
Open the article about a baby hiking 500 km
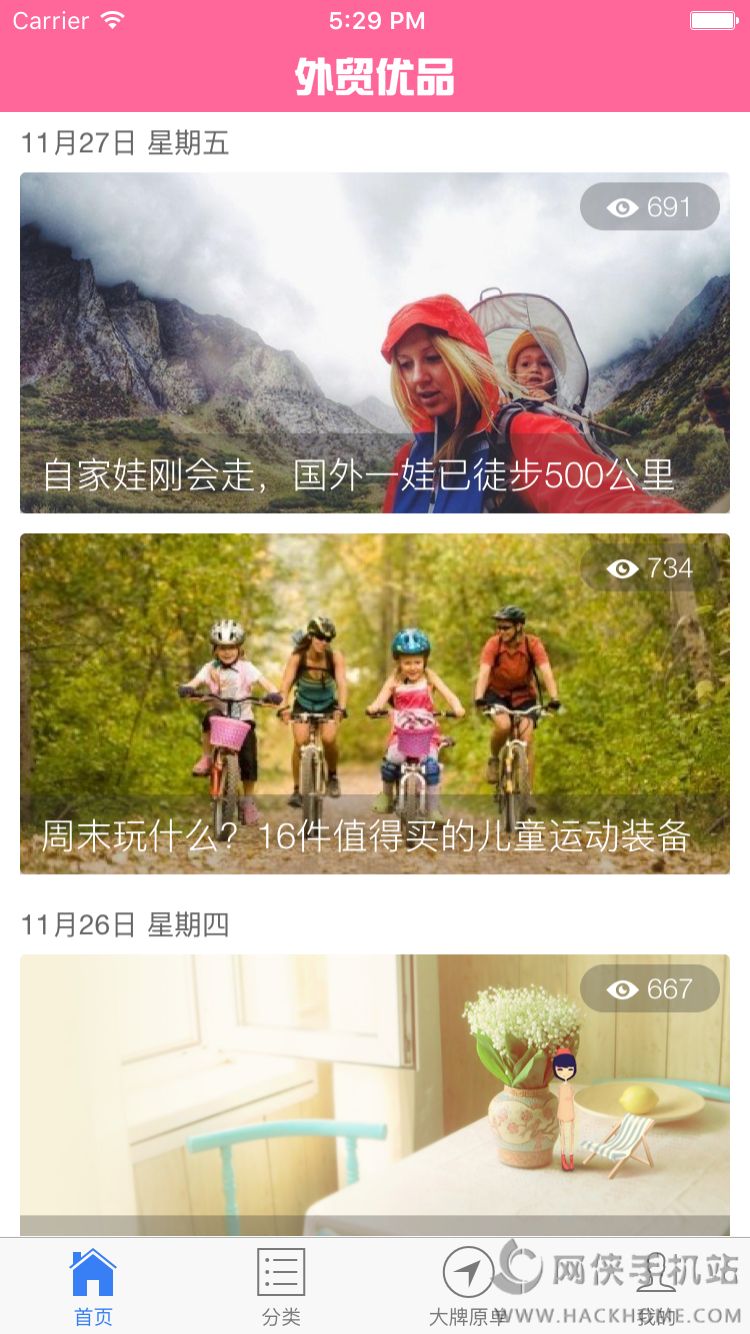[x=375, y=343]
